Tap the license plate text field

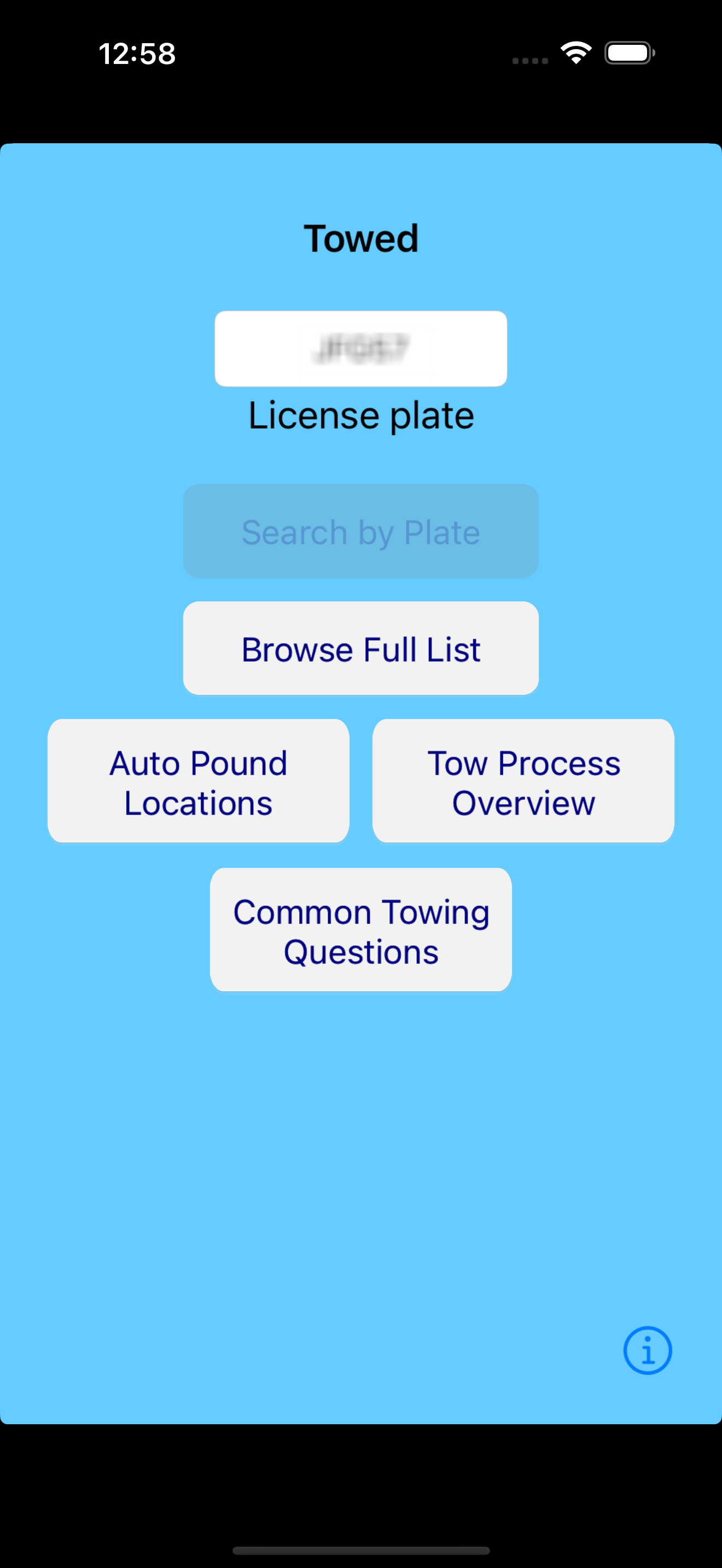coord(361,349)
